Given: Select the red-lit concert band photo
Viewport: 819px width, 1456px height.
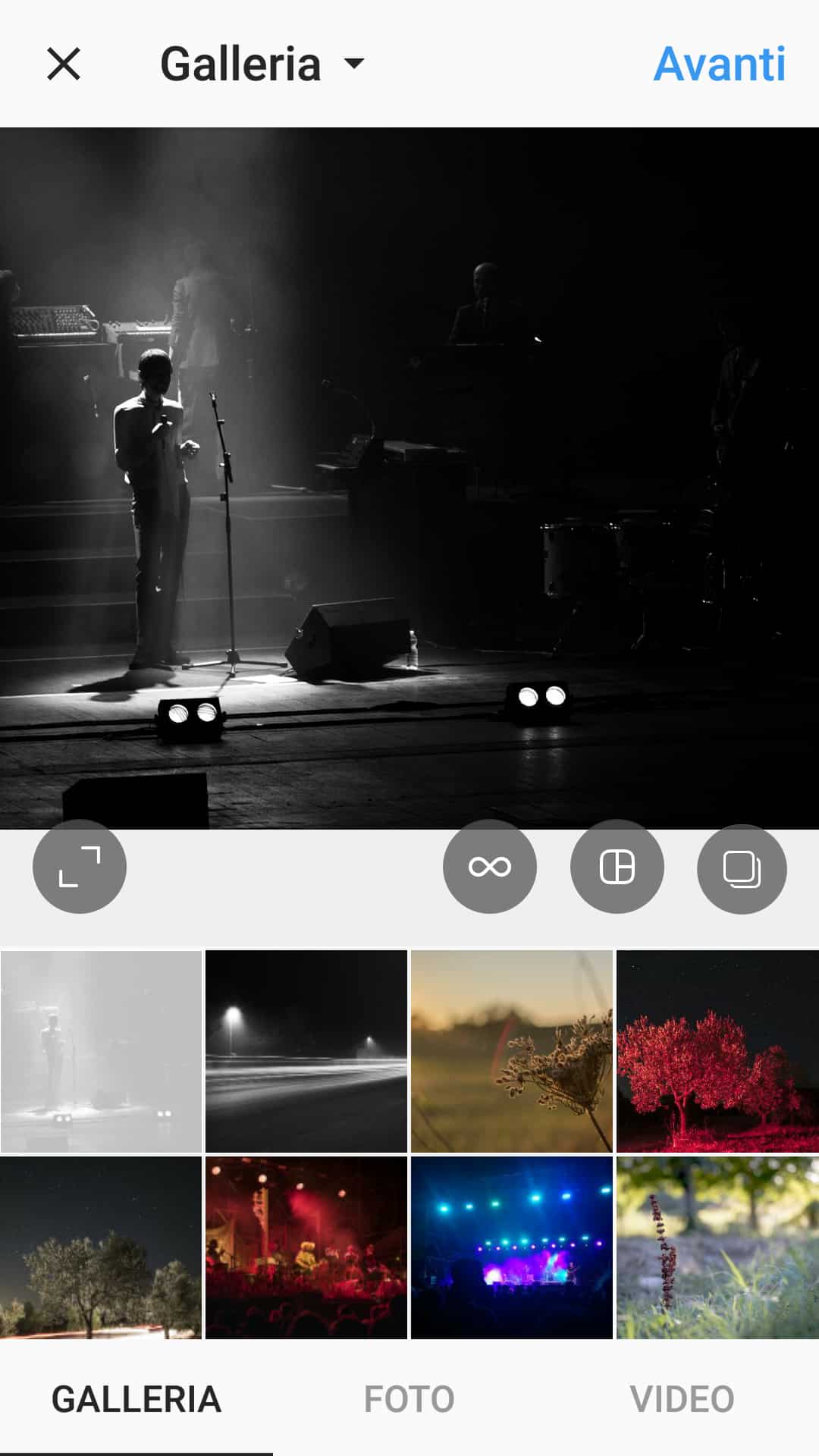Looking at the screenshot, I should click(306, 1247).
